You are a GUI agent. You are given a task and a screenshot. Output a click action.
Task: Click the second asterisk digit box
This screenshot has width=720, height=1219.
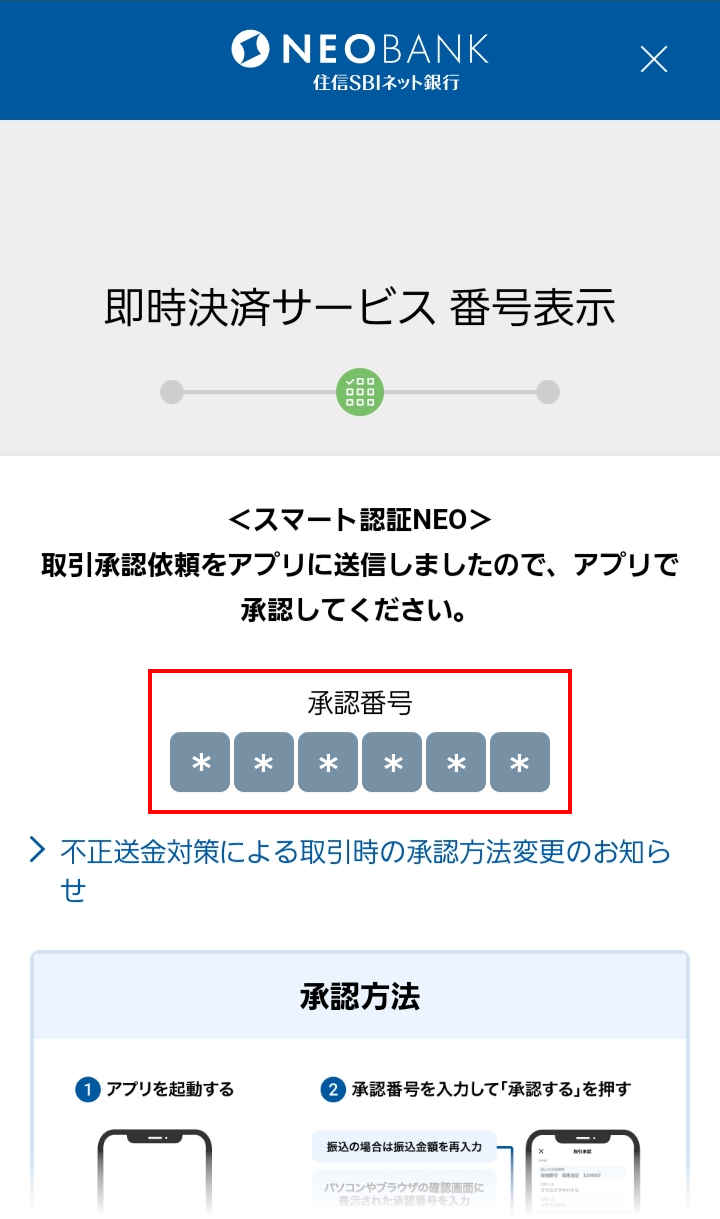pos(264,763)
